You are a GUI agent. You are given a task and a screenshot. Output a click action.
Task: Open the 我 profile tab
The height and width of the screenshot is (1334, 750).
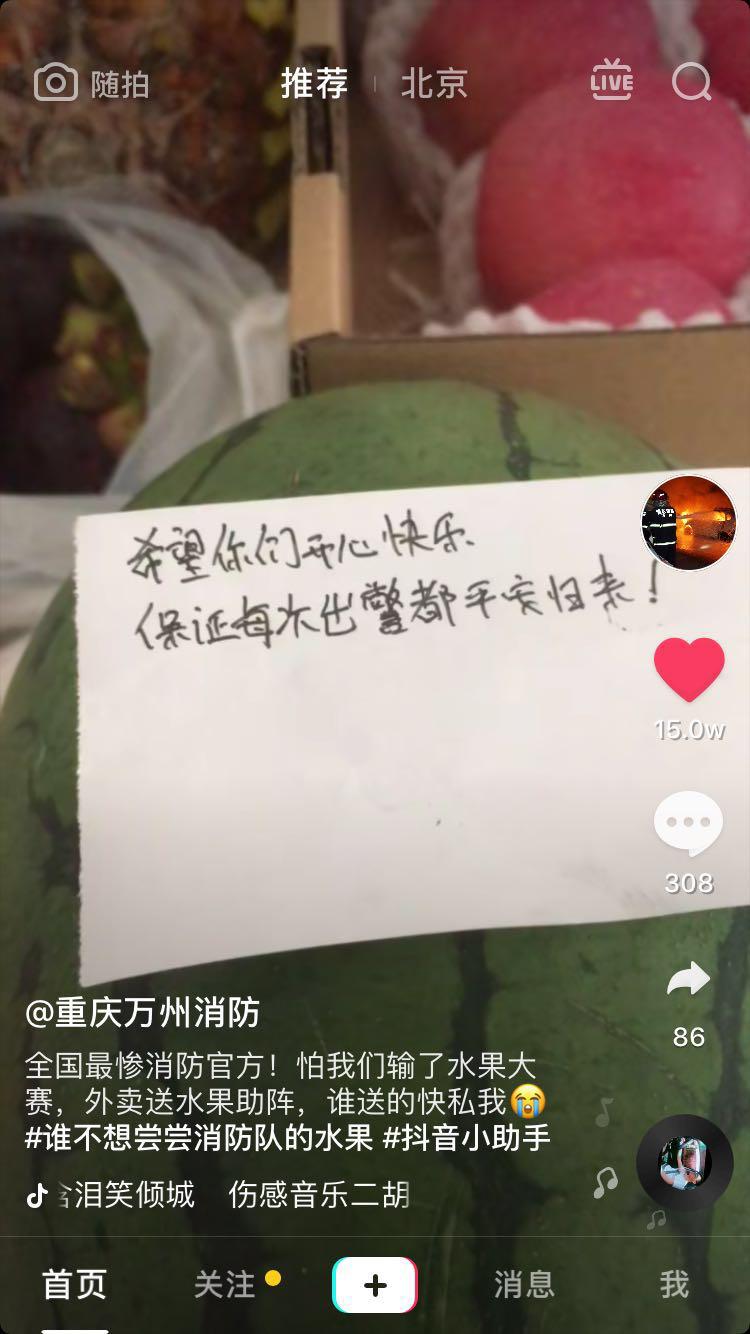pos(675,1285)
